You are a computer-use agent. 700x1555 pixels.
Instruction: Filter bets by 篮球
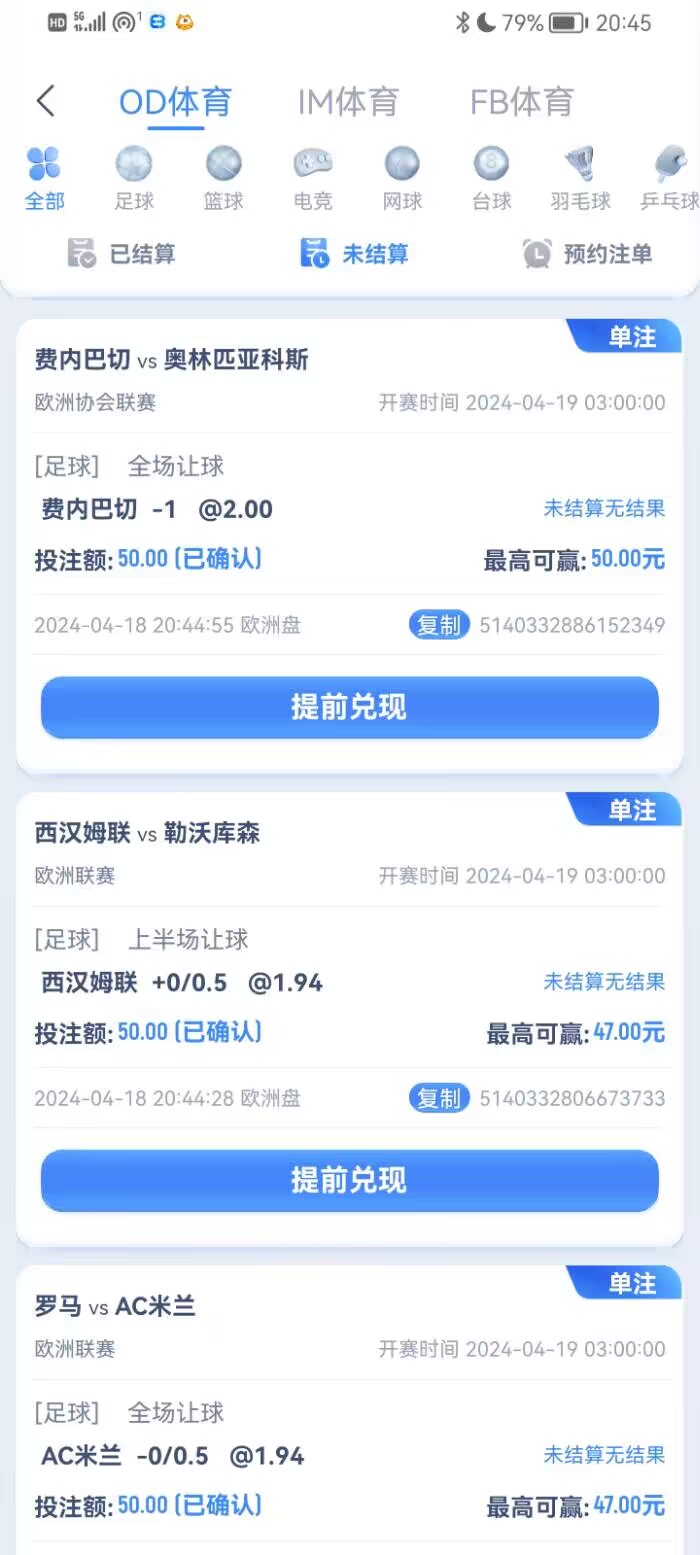point(224,178)
